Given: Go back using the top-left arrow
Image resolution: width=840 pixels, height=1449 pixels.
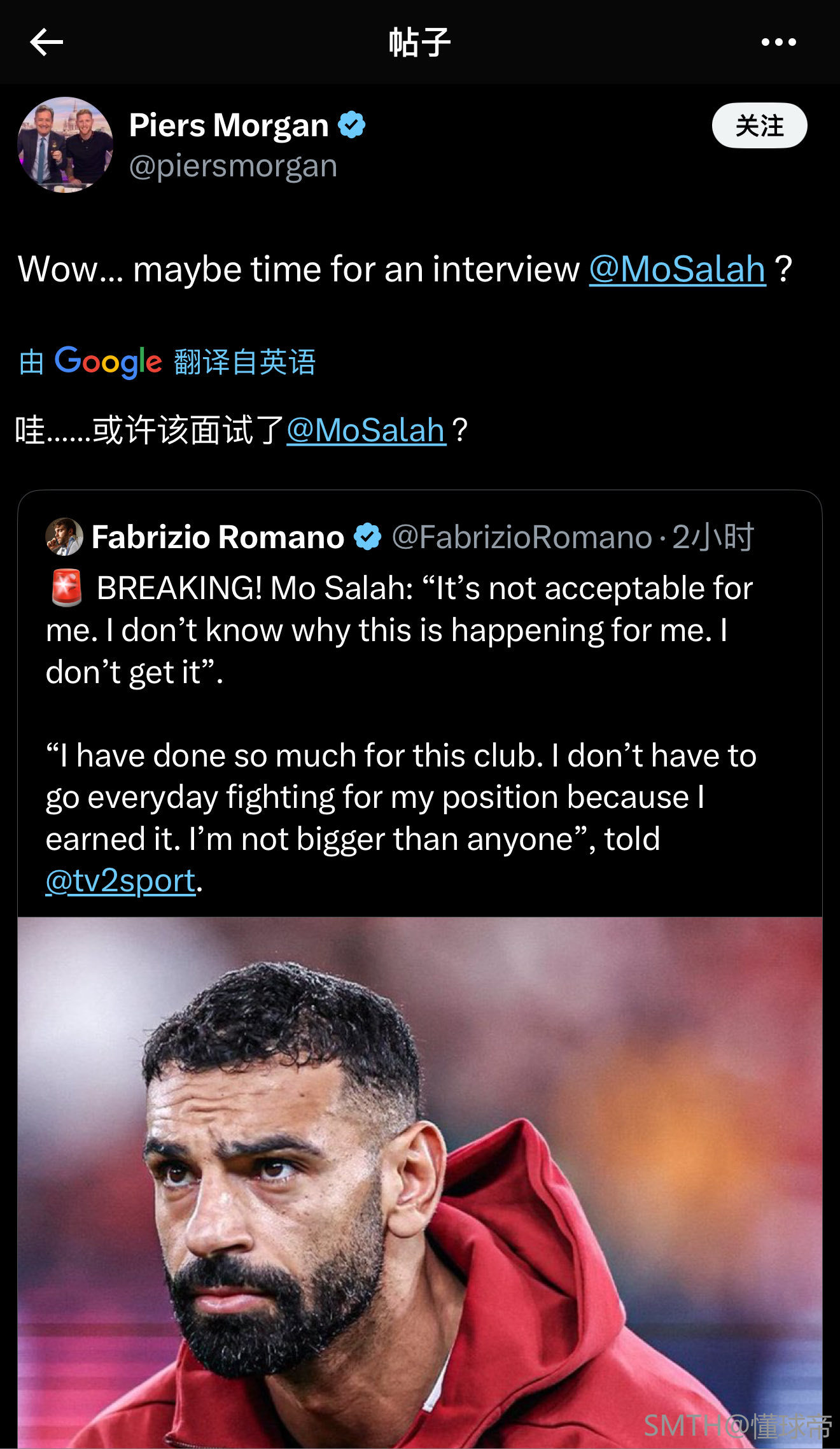Looking at the screenshot, I should [46, 42].
